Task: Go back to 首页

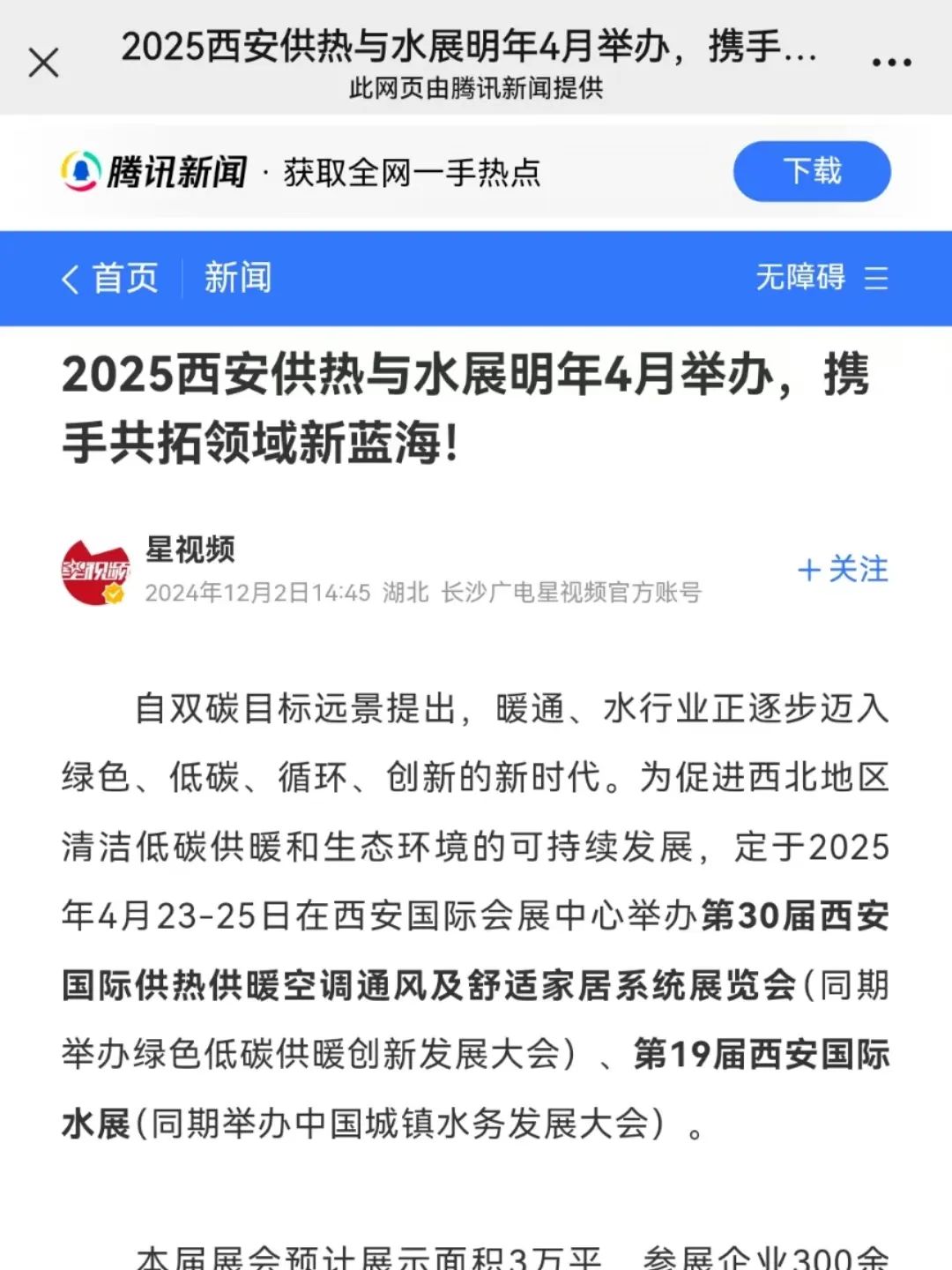Action: pos(111,278)
